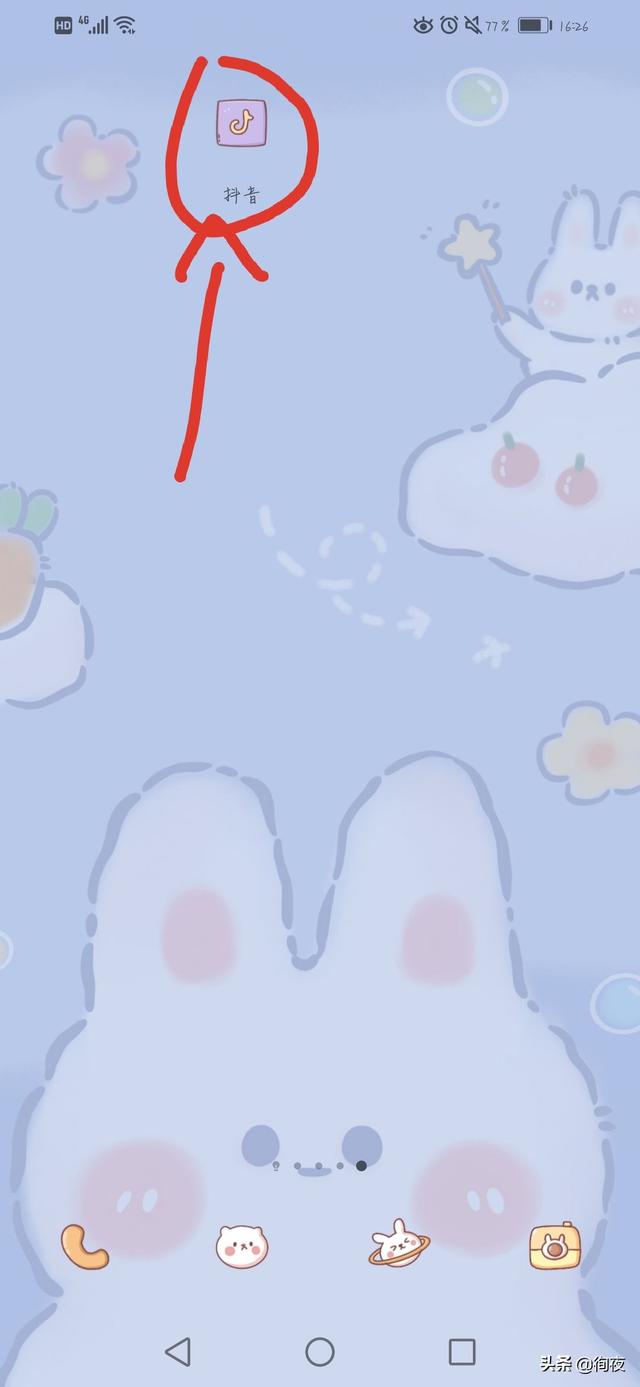Launch the cashew-shaped phone dialer
Viewport: 640px width, 1387px height.
[x=85, y=1246]
